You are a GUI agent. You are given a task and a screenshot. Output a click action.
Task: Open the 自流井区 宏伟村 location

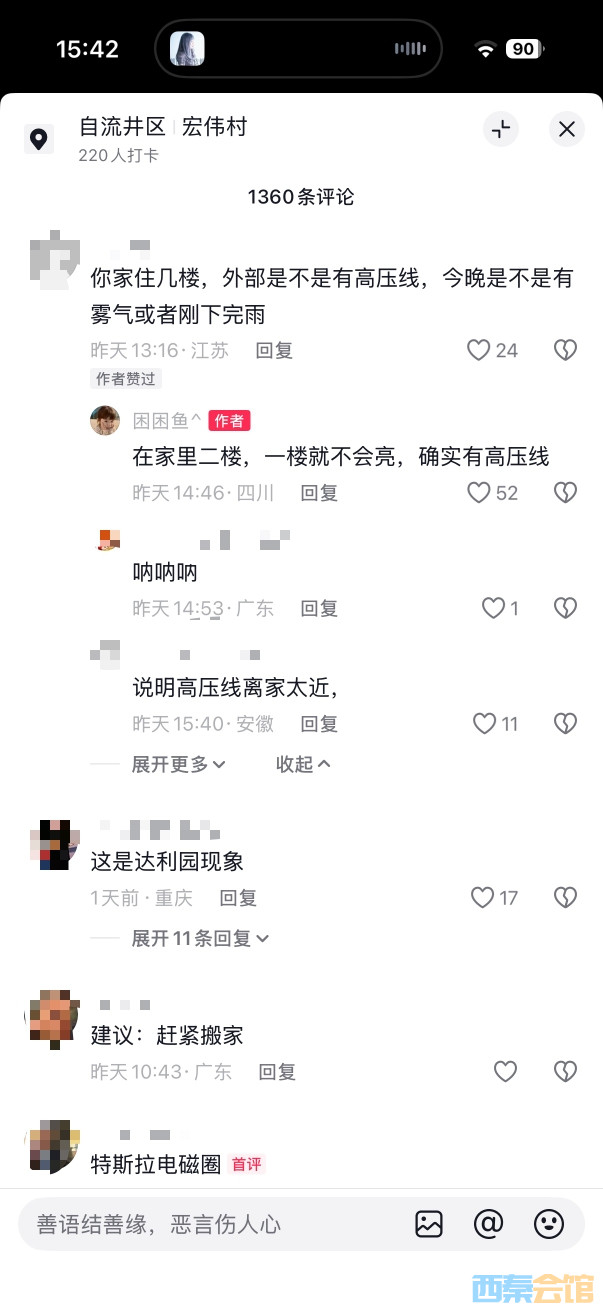coord(163,128)
